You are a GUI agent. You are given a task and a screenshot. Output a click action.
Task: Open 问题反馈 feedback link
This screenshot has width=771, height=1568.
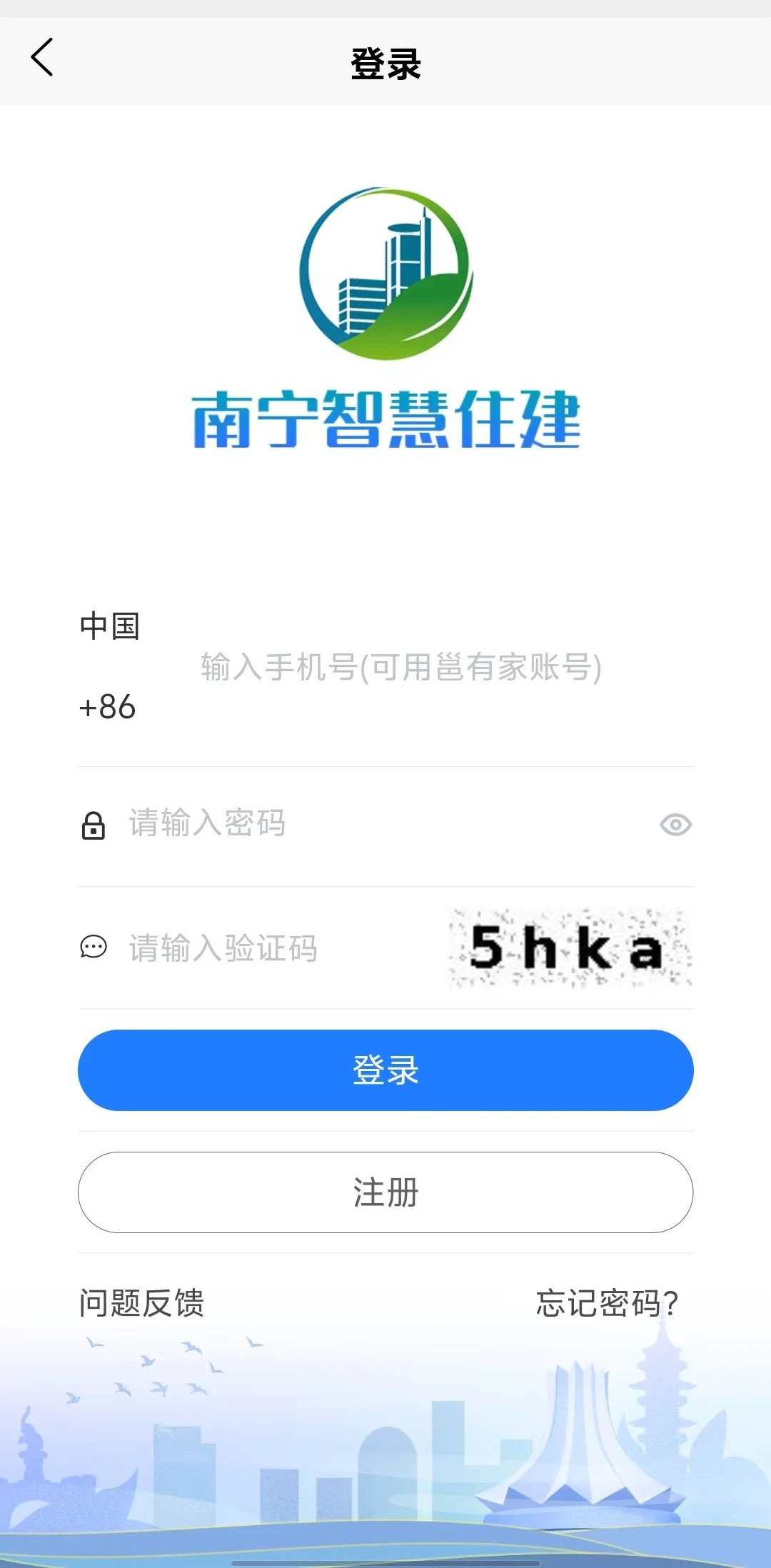click(x=141, y=1303)
